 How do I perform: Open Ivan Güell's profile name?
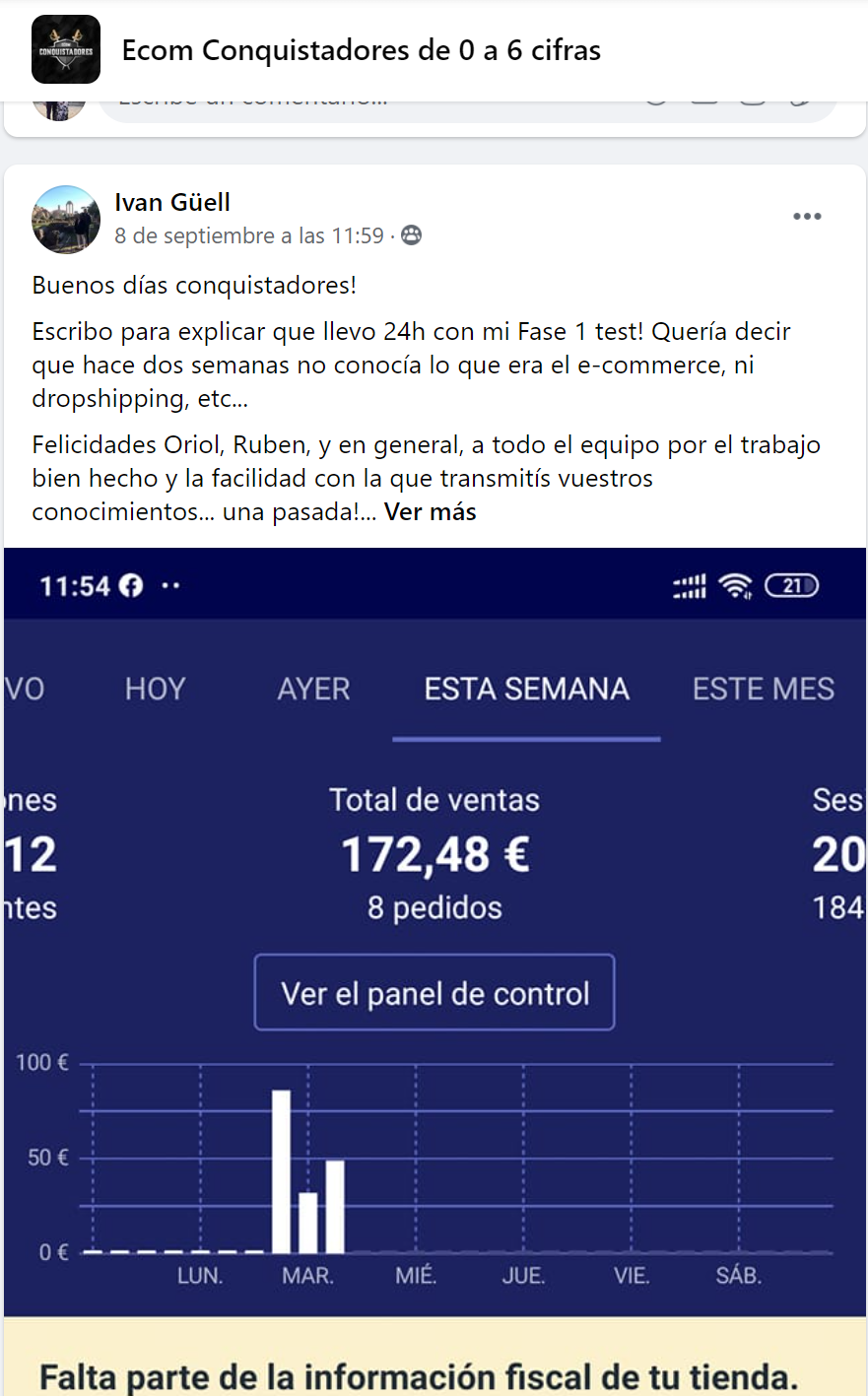(172, 202)
